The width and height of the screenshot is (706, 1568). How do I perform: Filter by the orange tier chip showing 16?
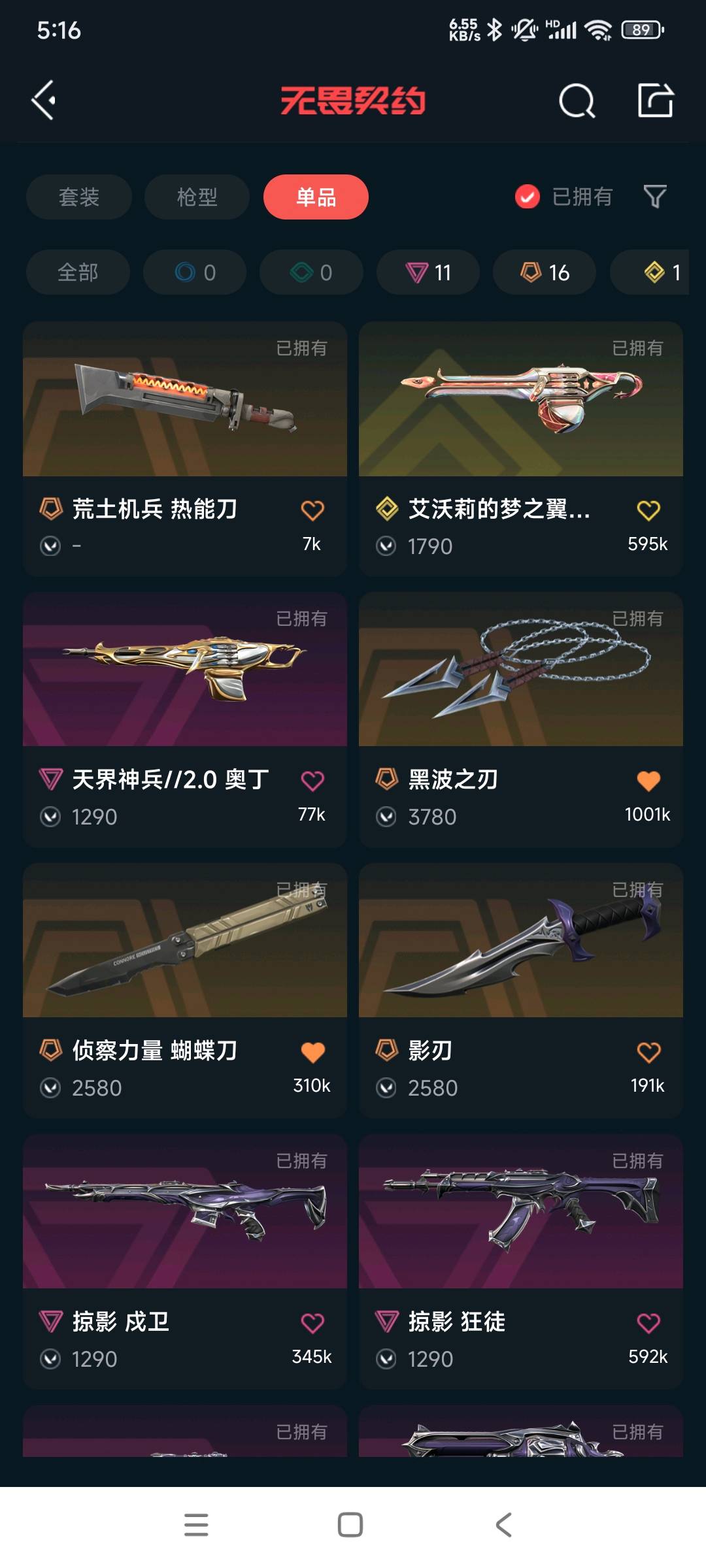click(545, 272)
